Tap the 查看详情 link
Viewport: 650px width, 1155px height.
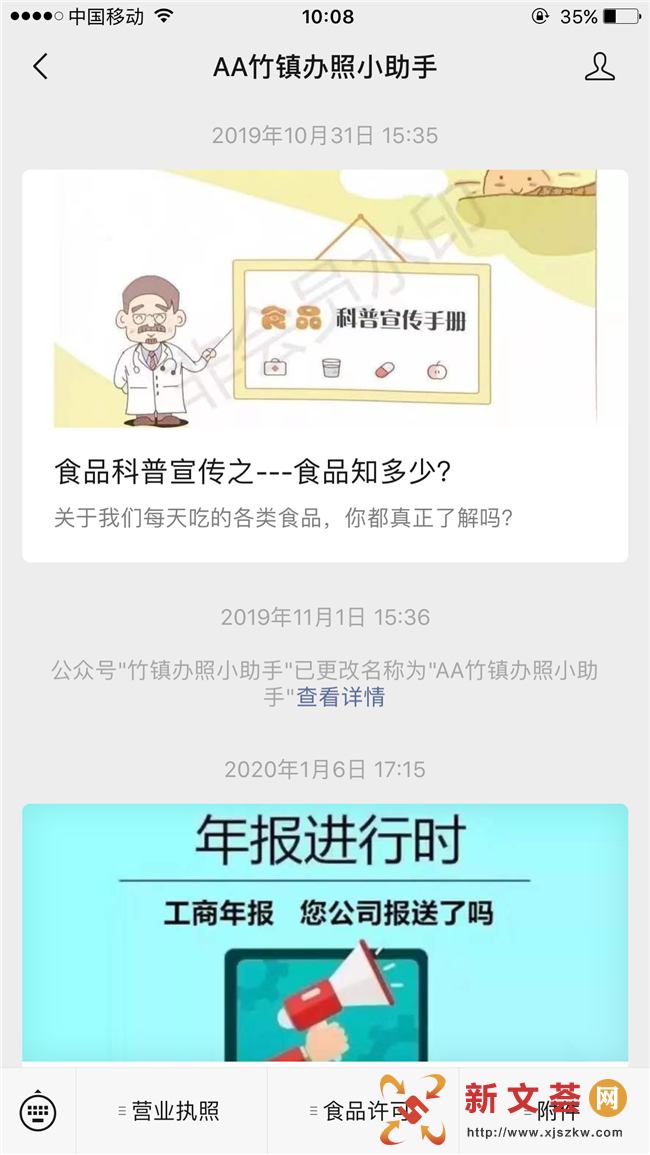(340, 697)
